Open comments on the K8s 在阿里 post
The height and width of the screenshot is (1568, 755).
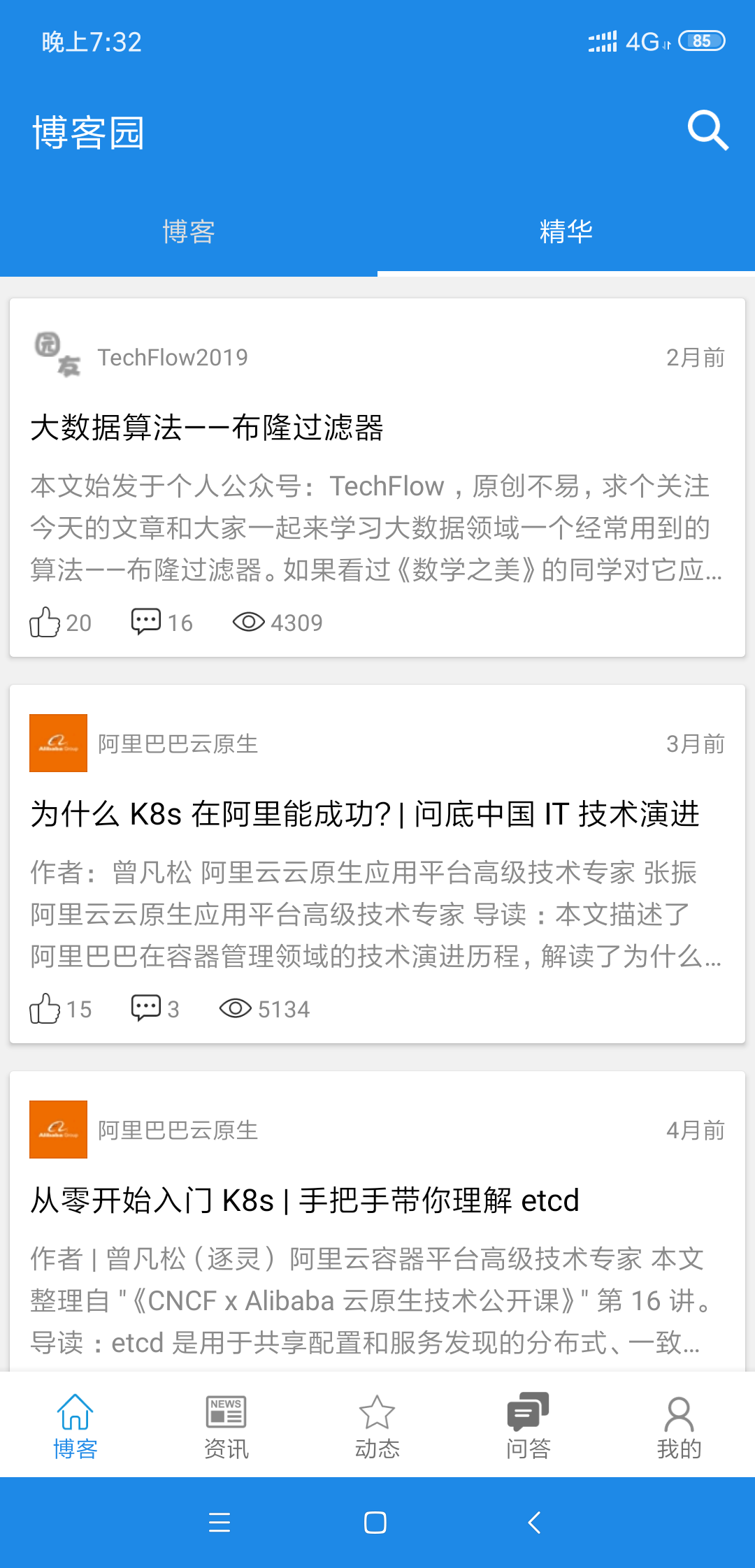coord(147,1008)
